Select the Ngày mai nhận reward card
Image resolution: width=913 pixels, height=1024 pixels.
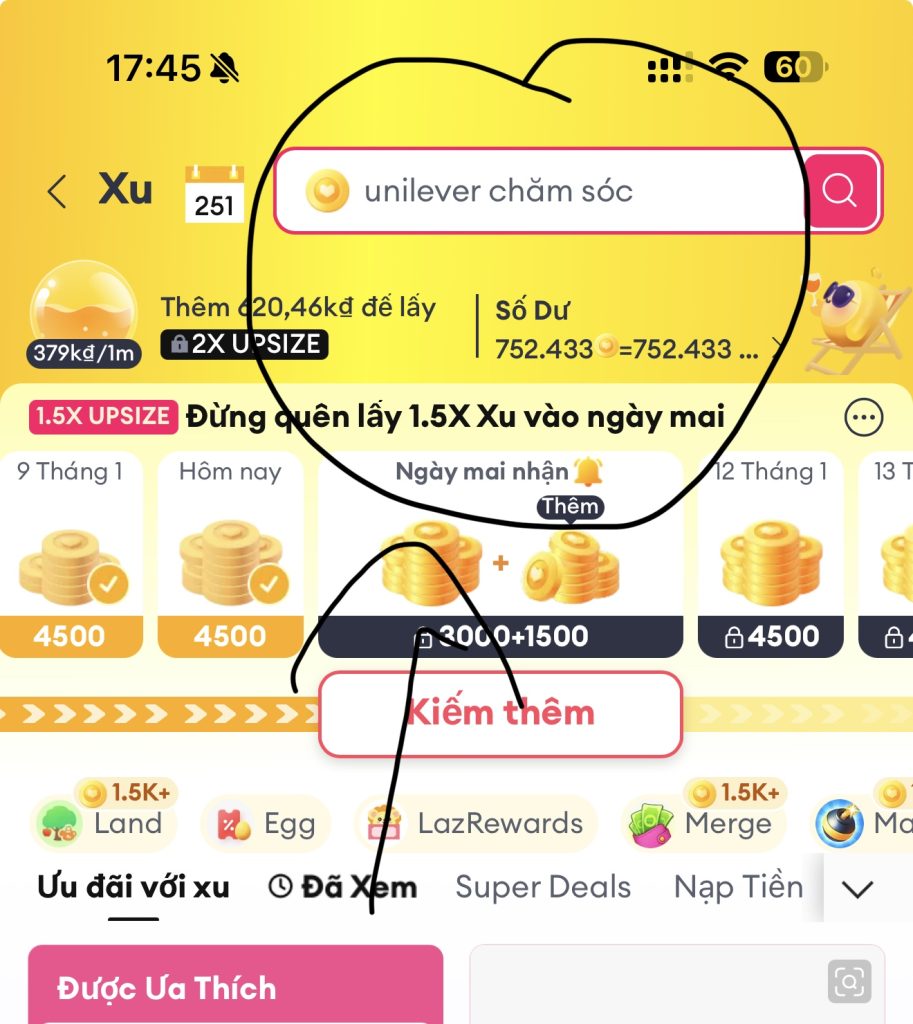500,555
